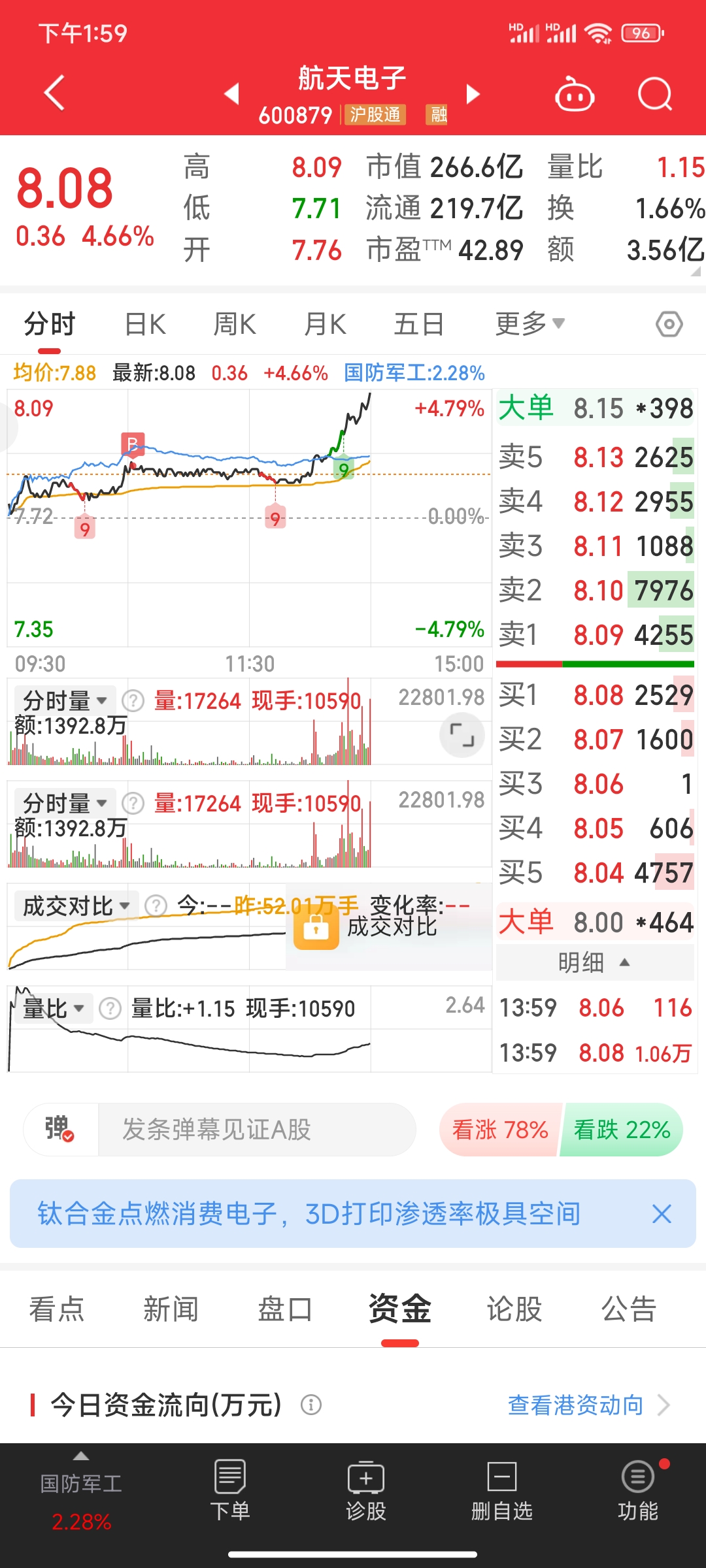Switch to the previous stock arrow
706x1568 pixels.
(x=231, y=94)
